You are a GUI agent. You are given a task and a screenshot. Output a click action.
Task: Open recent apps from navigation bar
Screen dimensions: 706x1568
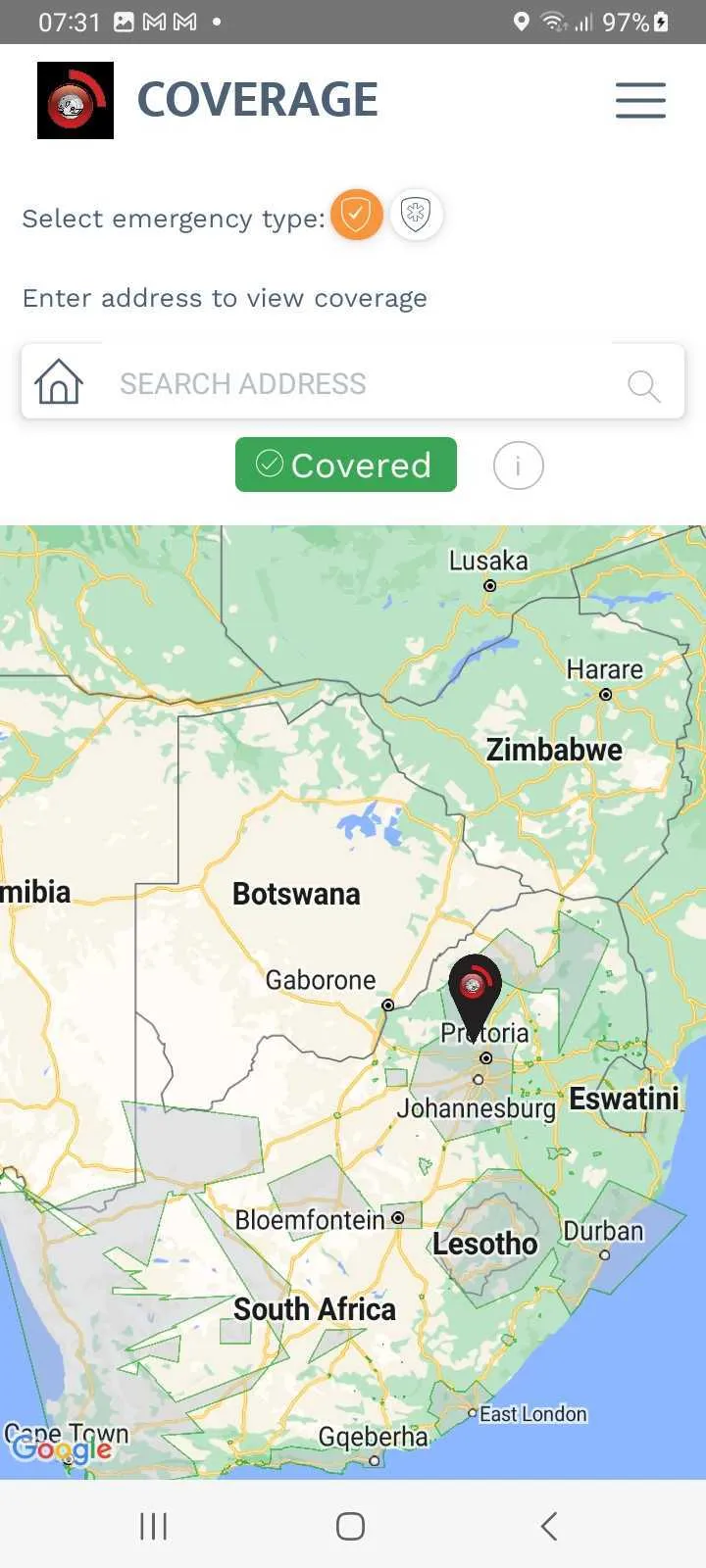click(x=154, y=1525)
